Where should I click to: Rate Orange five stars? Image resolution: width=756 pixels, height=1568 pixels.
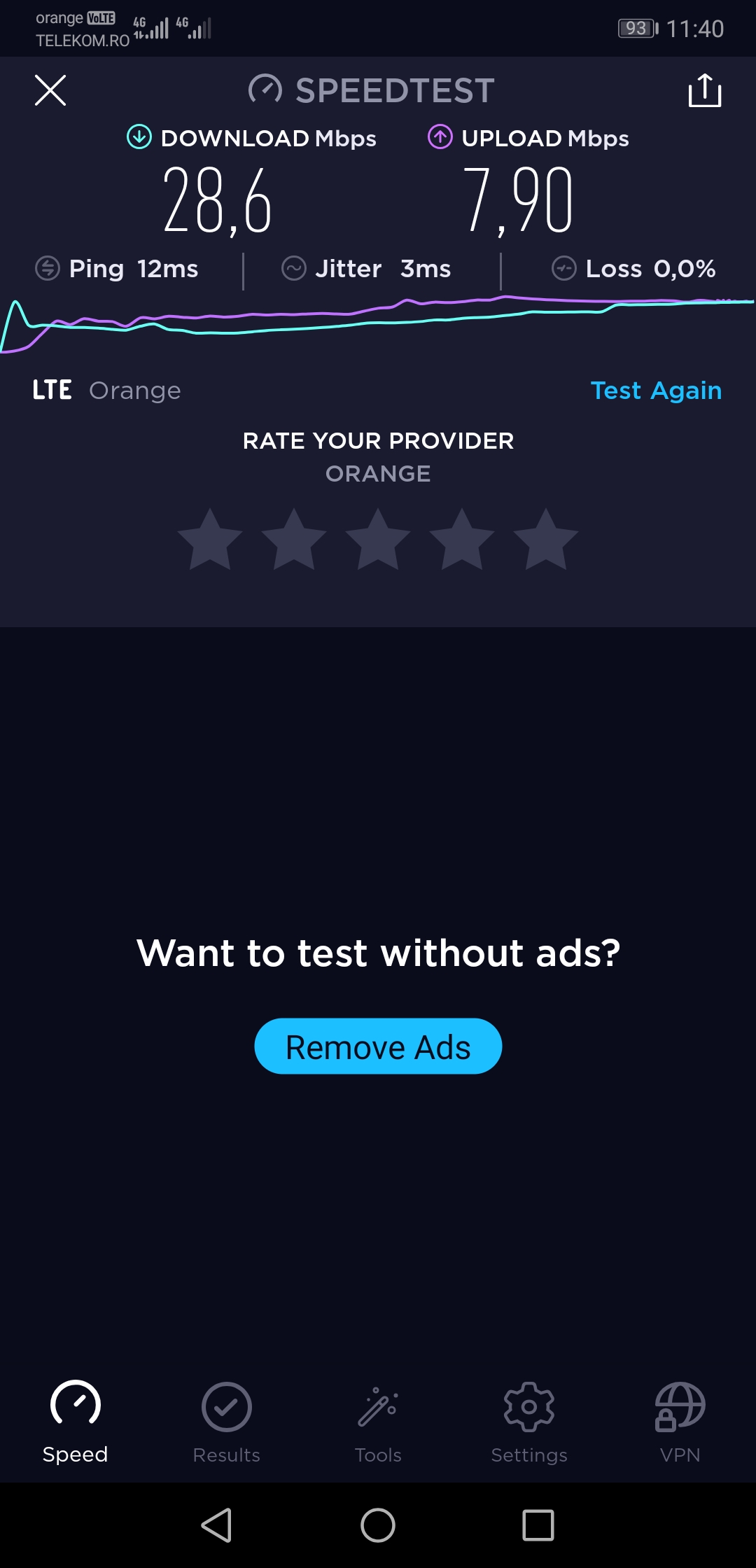(546, 540)
